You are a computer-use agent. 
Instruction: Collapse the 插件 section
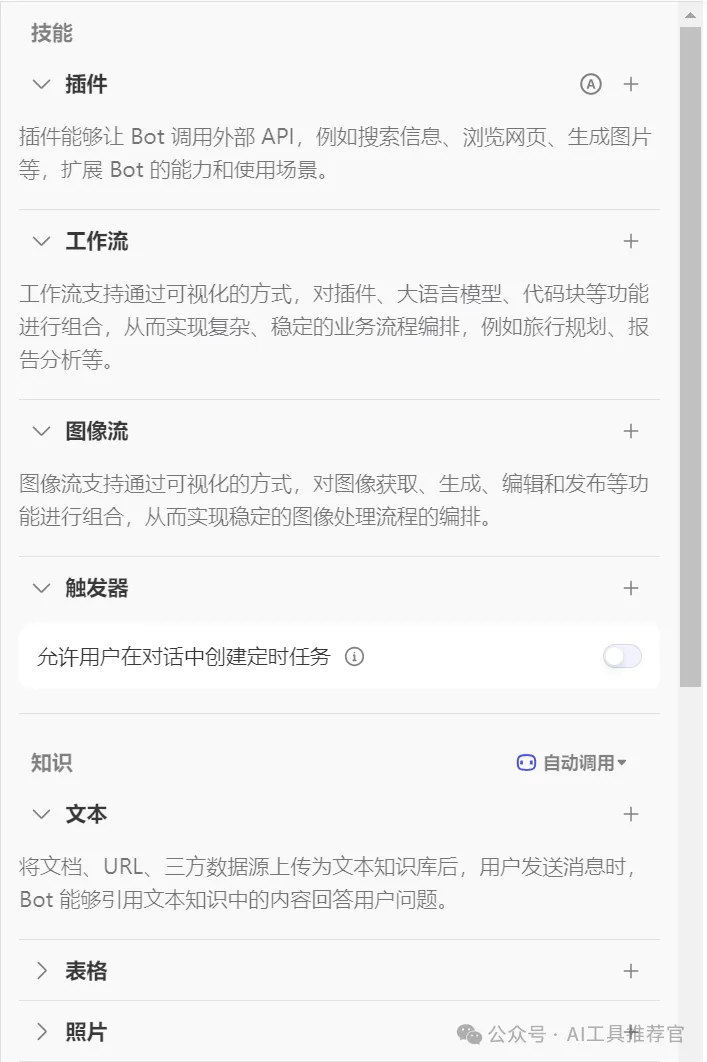[41, 85]
